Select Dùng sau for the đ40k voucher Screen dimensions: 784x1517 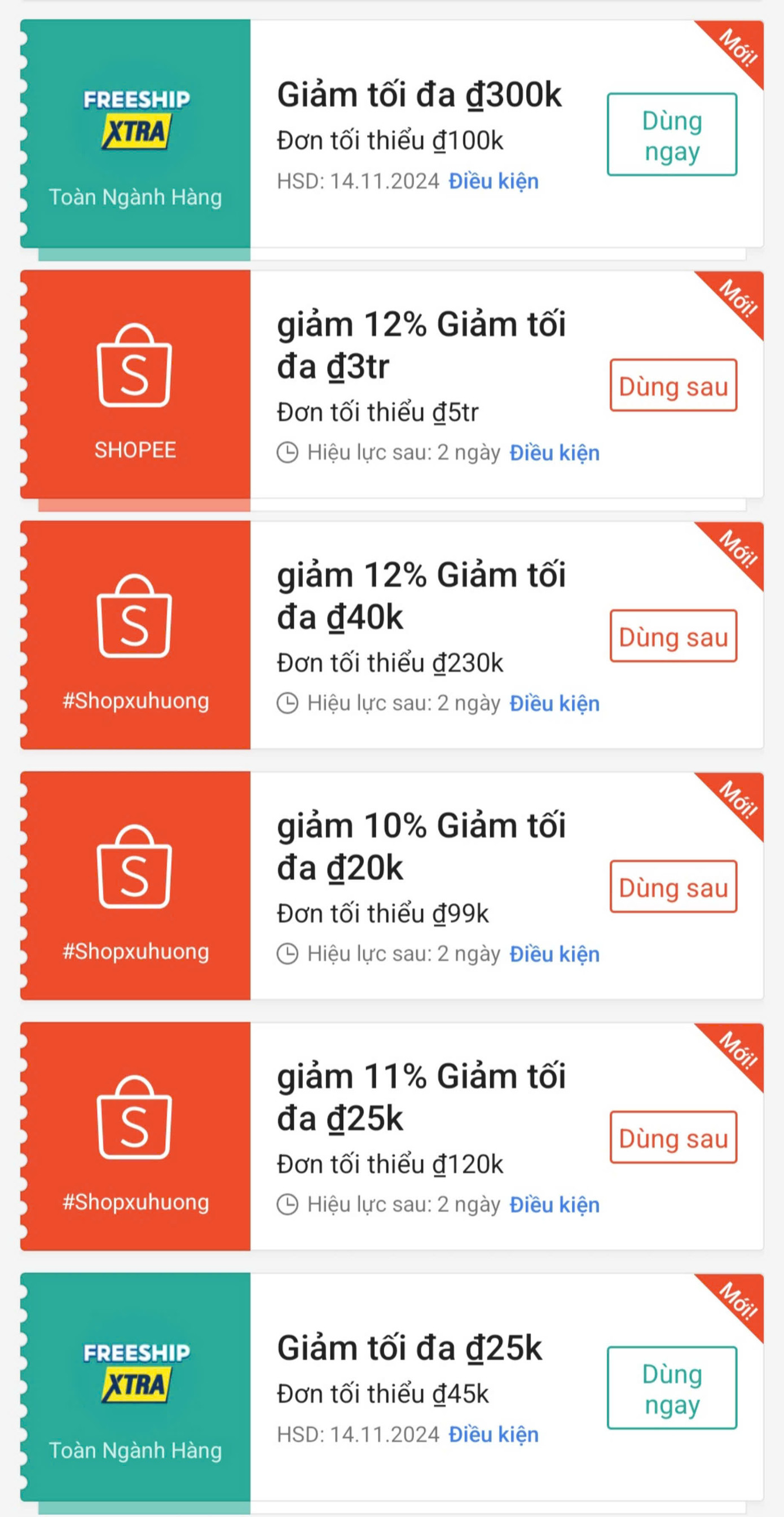[673, 637]
